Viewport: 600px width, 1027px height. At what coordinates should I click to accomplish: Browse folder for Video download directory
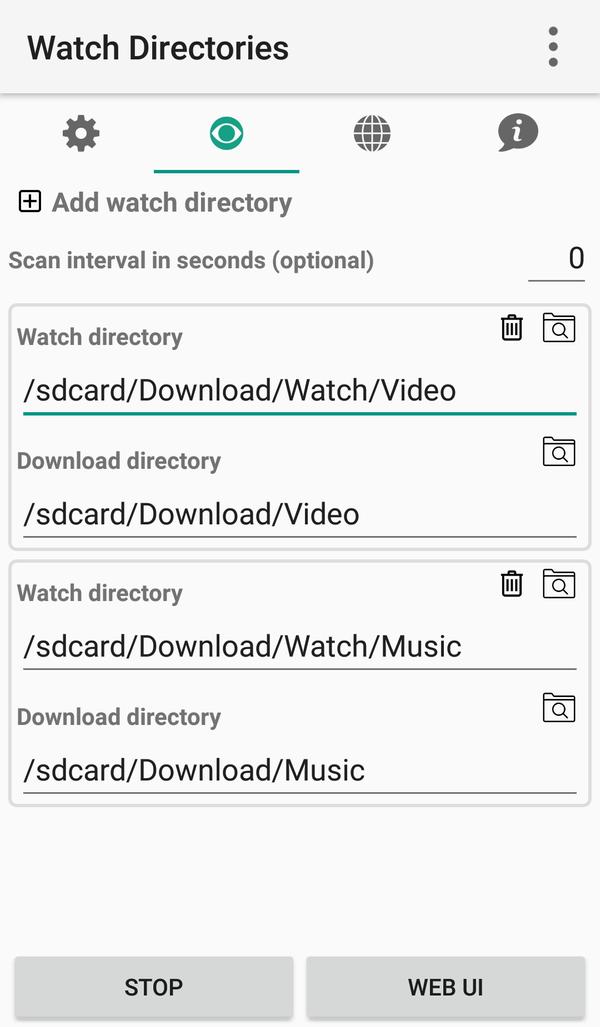click(559, 451)
